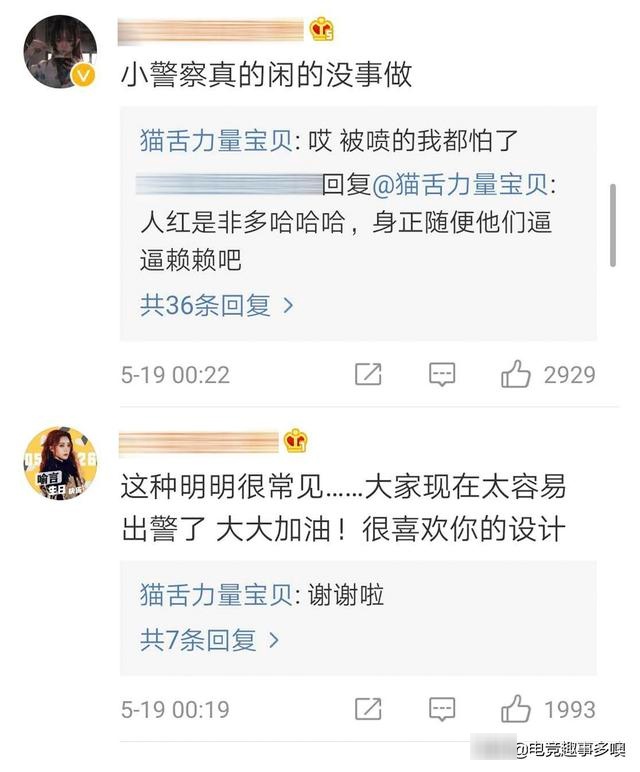Repost the 5-19 00:19 comment
The image size is (640, 772).
click(368, 710)
